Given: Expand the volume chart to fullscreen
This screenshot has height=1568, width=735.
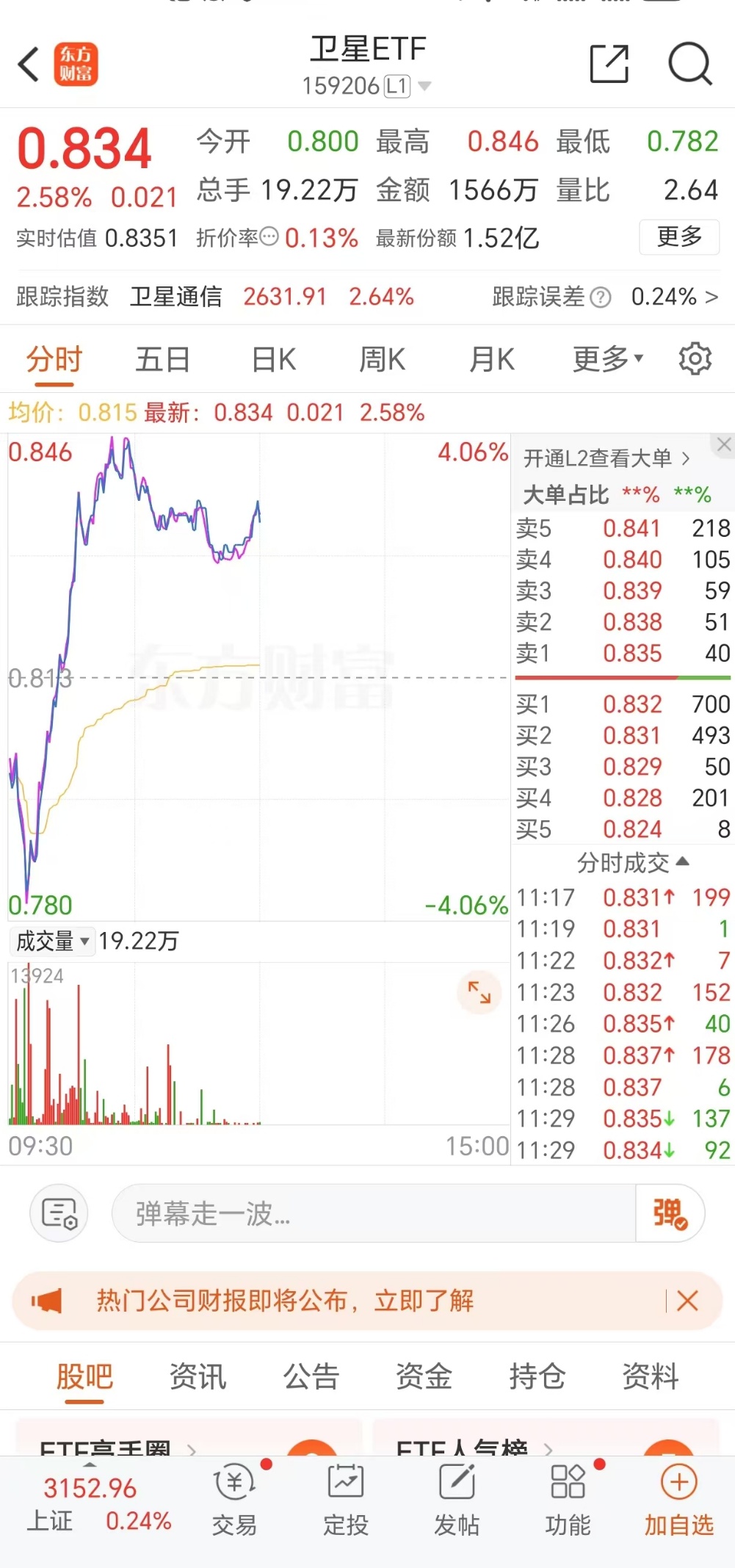Looking at the screenshot, I should coord(479,992).
